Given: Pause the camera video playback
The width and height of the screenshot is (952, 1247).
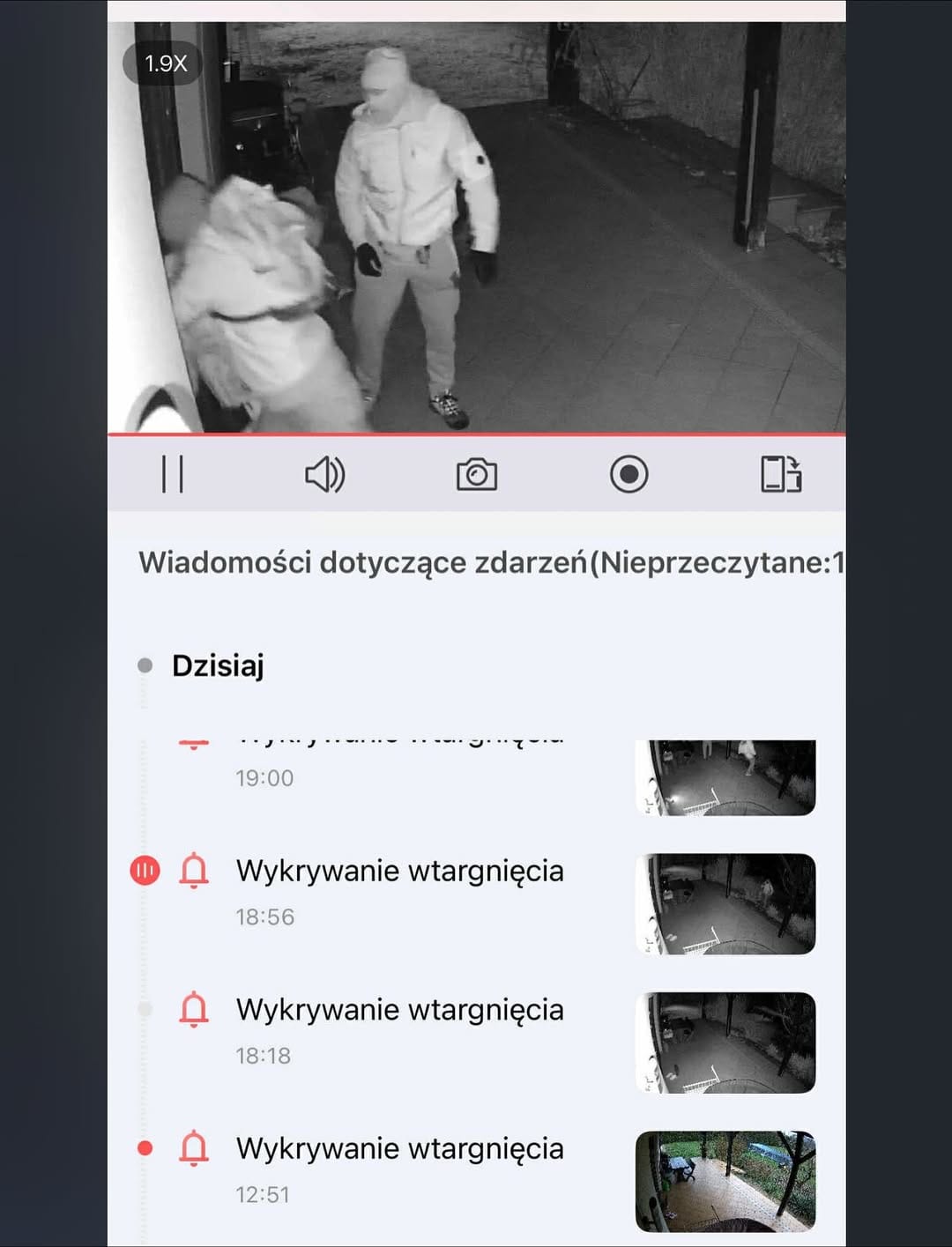Looking at the screenshot, I should [173, 474].
